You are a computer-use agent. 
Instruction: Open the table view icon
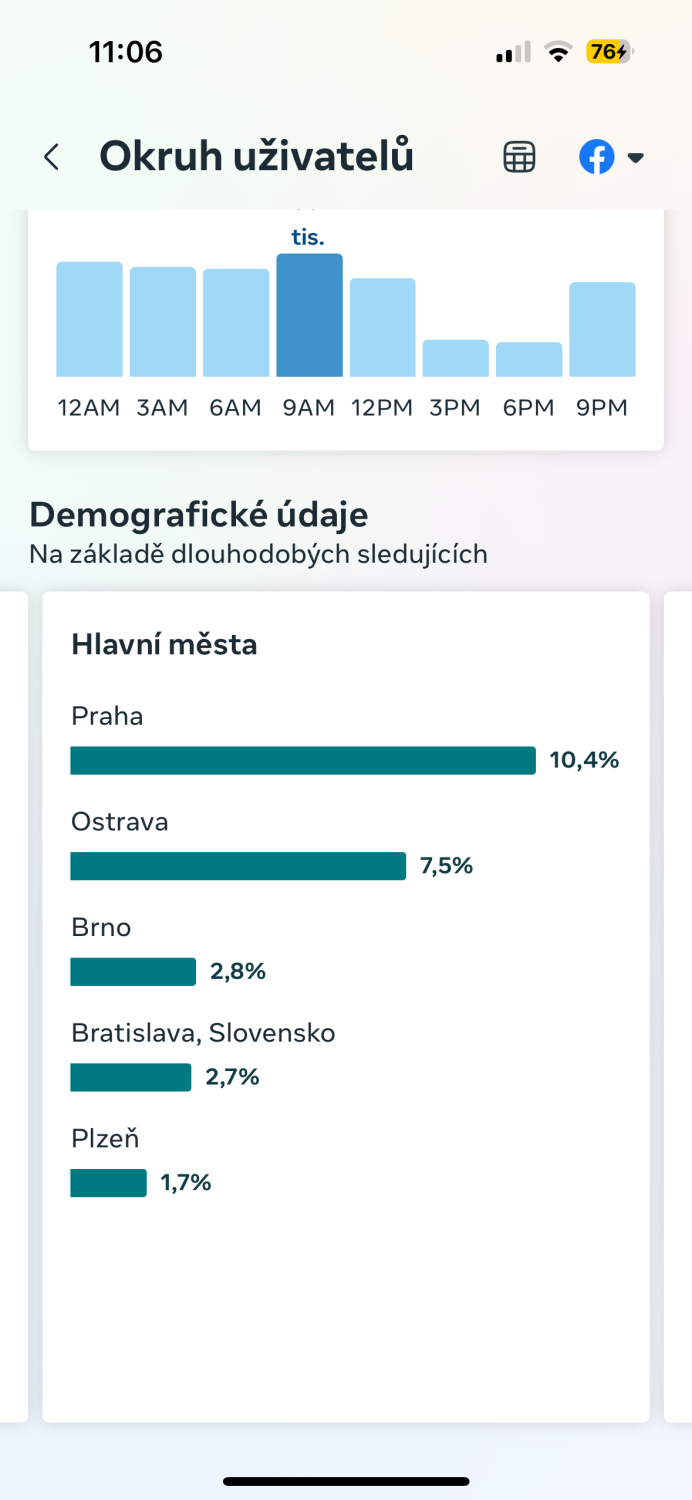(x=519, y=157)
